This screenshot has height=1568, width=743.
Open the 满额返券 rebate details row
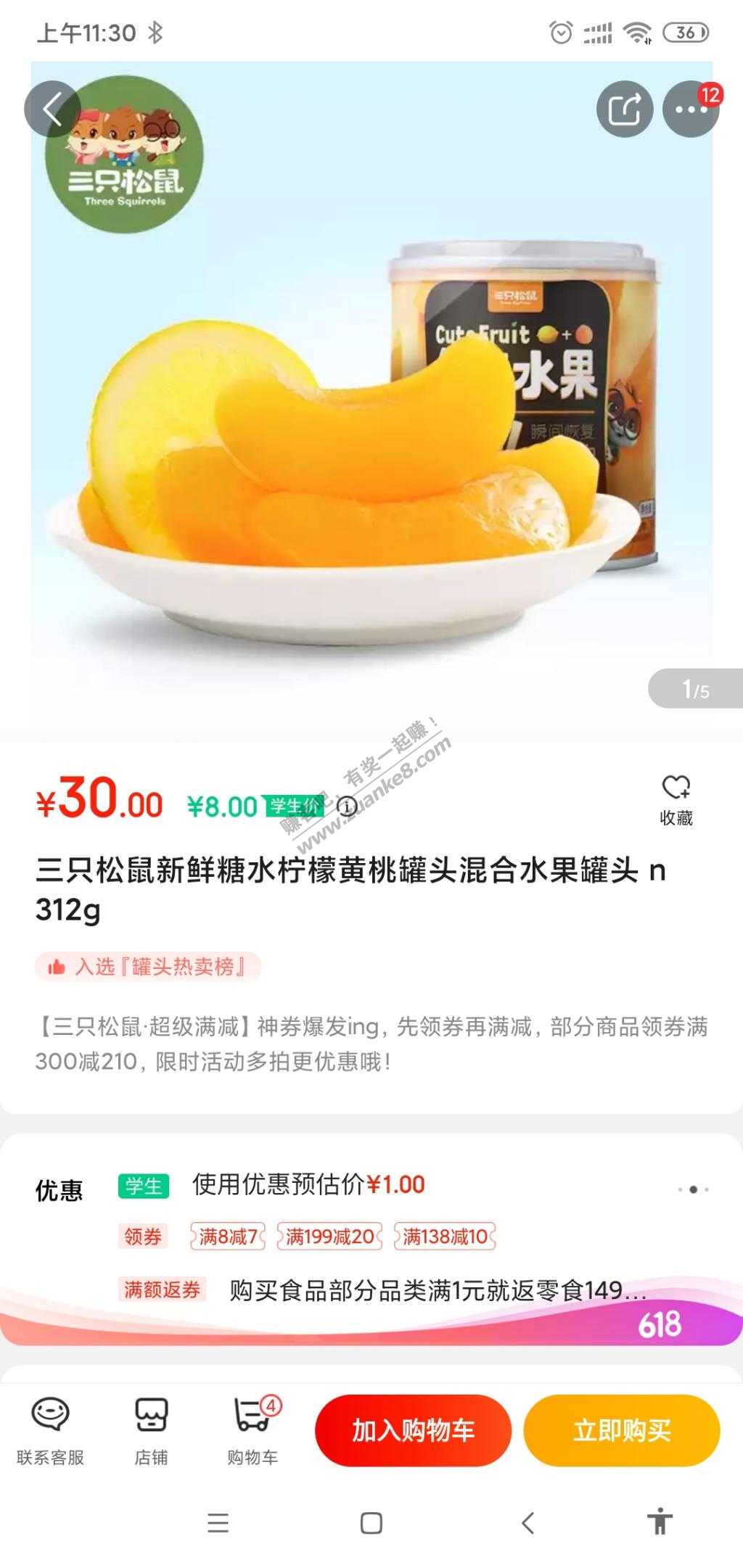click(435, 1290)
